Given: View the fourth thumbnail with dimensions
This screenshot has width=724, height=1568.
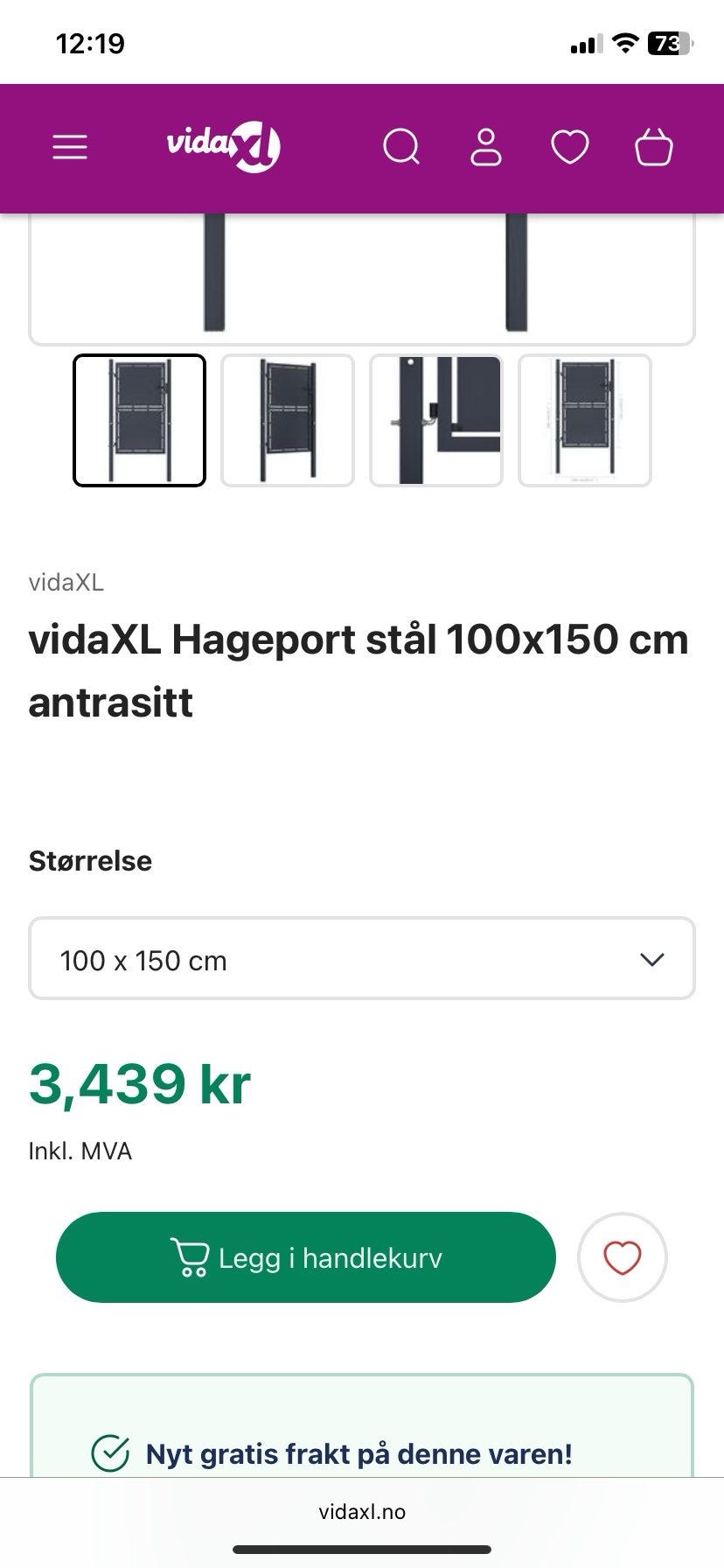Looking at the screenshot, I should [585, 420].
